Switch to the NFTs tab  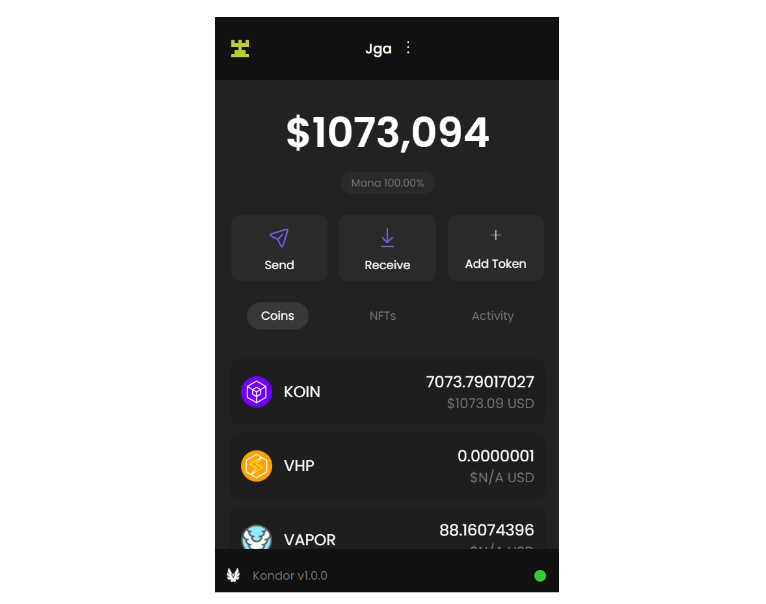(383, 316)
